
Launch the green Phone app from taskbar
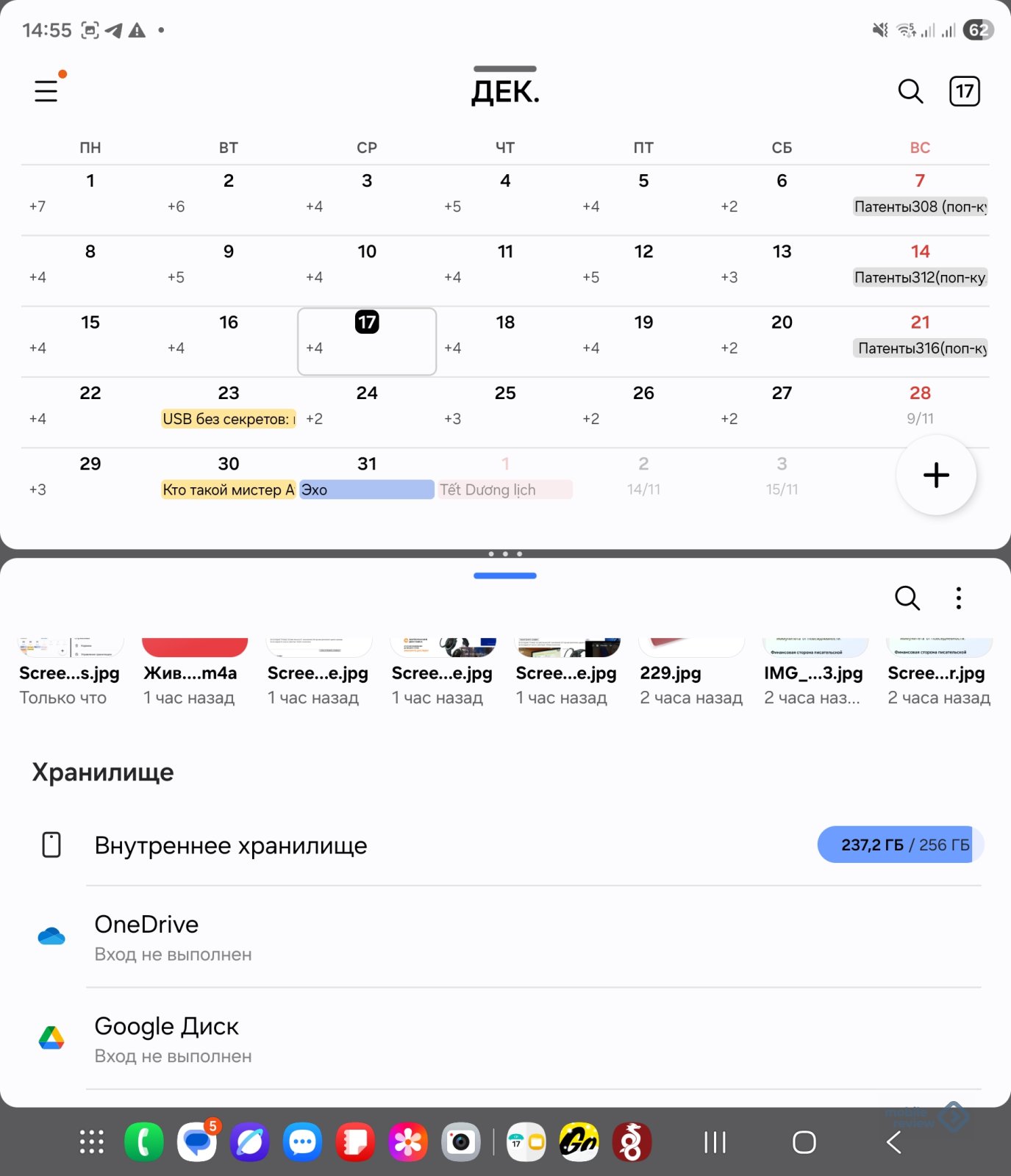click(144, 1142)
